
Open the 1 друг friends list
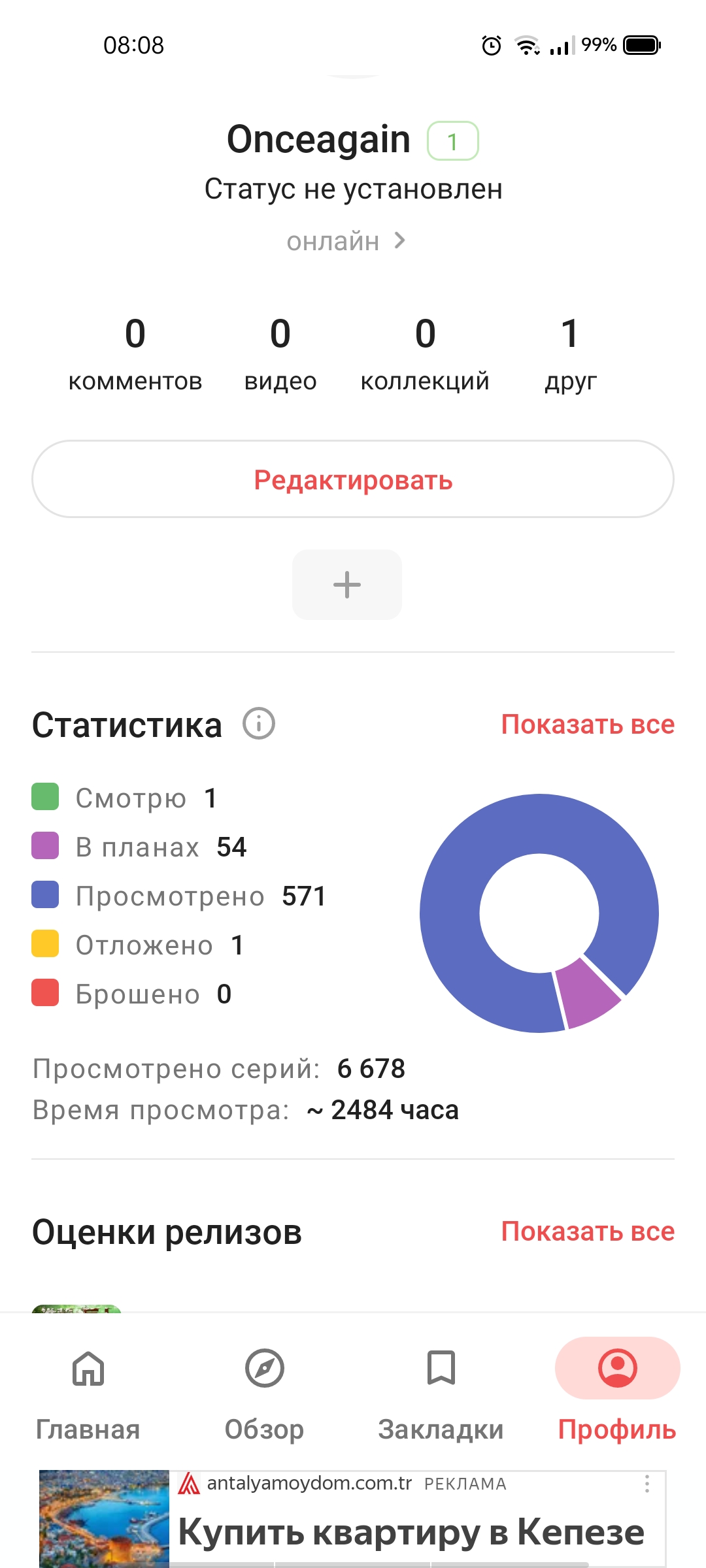(x=571, y=354)
